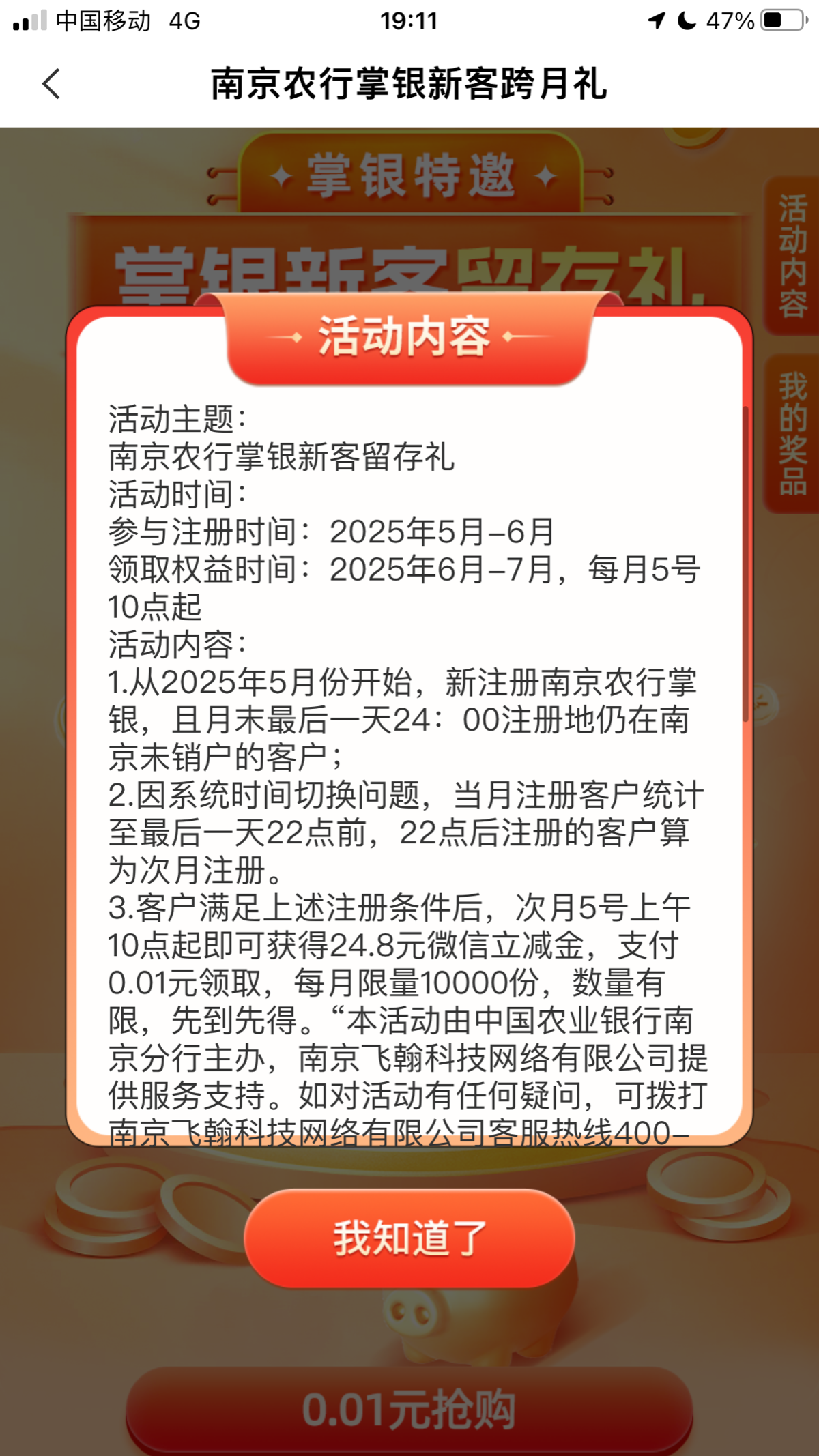The height and width of the screenshot is (1456, 819).
Task: Go back using the top-left arrow
Action: (52, 84)
